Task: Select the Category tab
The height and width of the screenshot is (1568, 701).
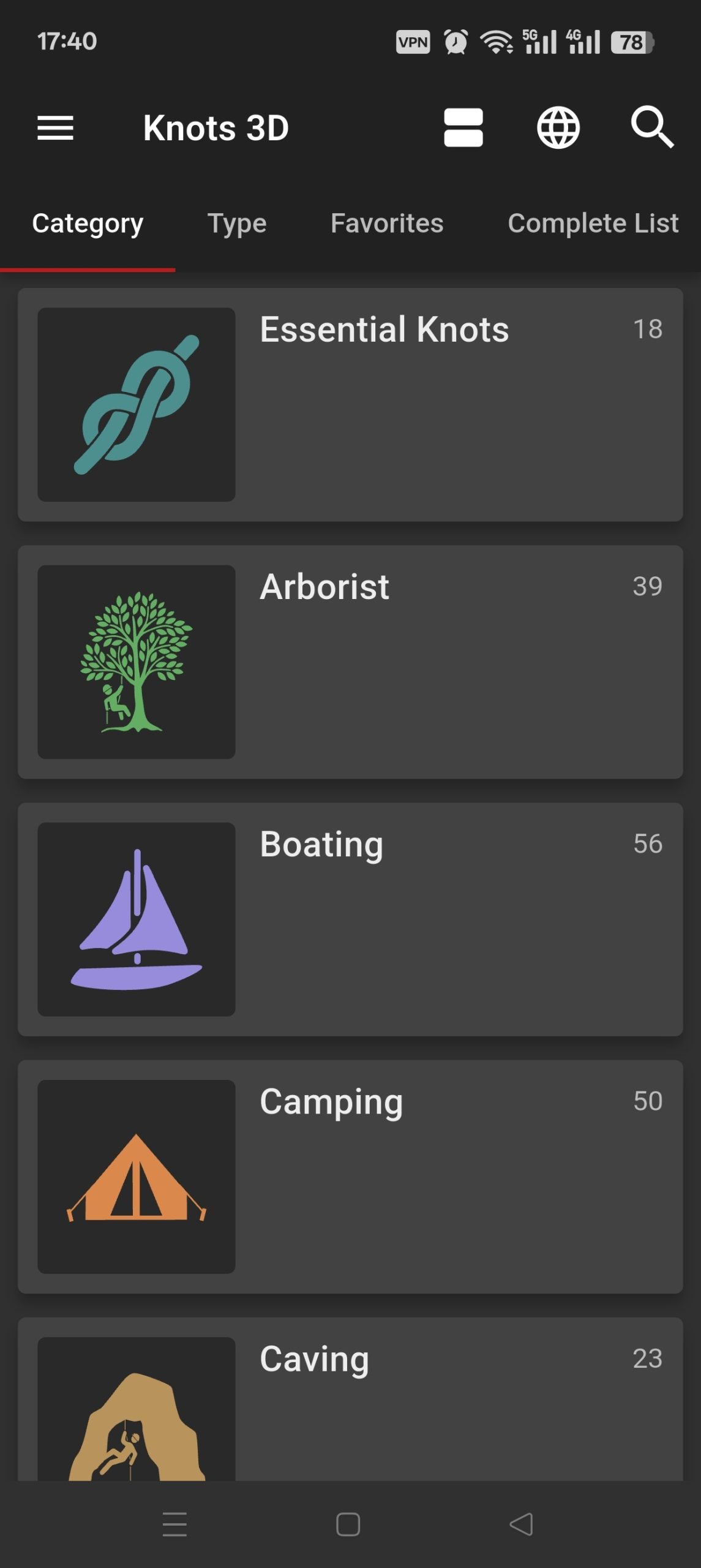Action: (88, 224)
